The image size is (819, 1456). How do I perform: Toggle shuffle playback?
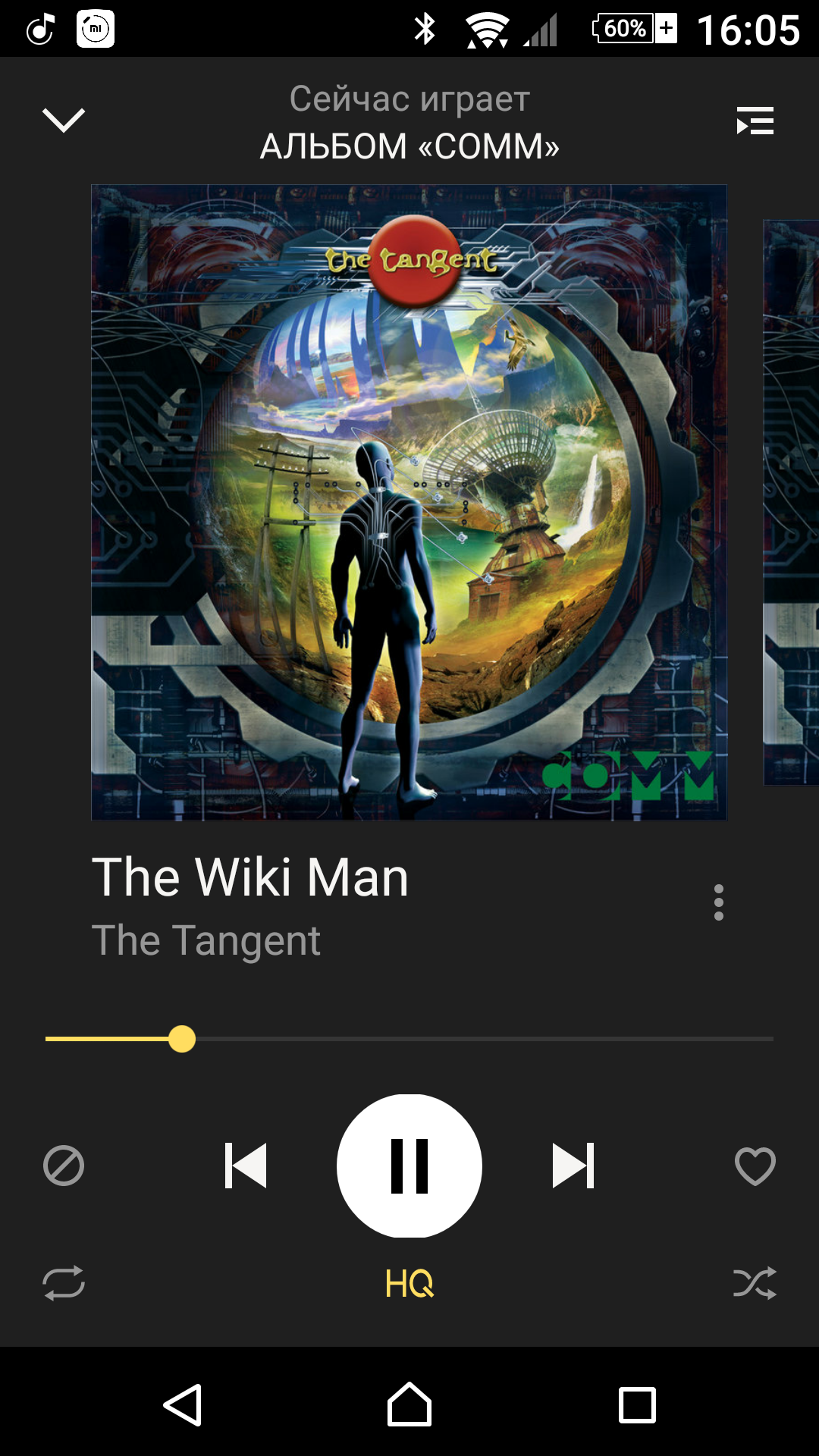pyautogui.click(x=755, y=1283)
